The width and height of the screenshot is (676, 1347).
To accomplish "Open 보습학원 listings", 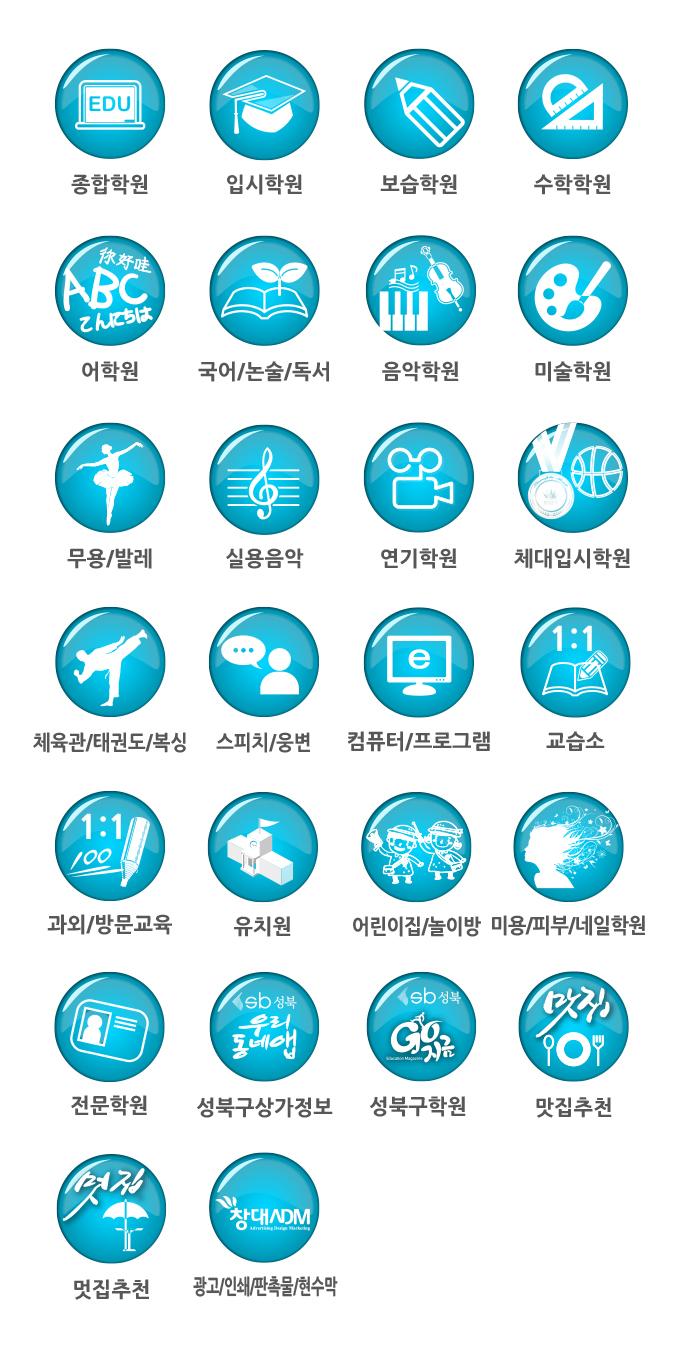I will [419, 104].
